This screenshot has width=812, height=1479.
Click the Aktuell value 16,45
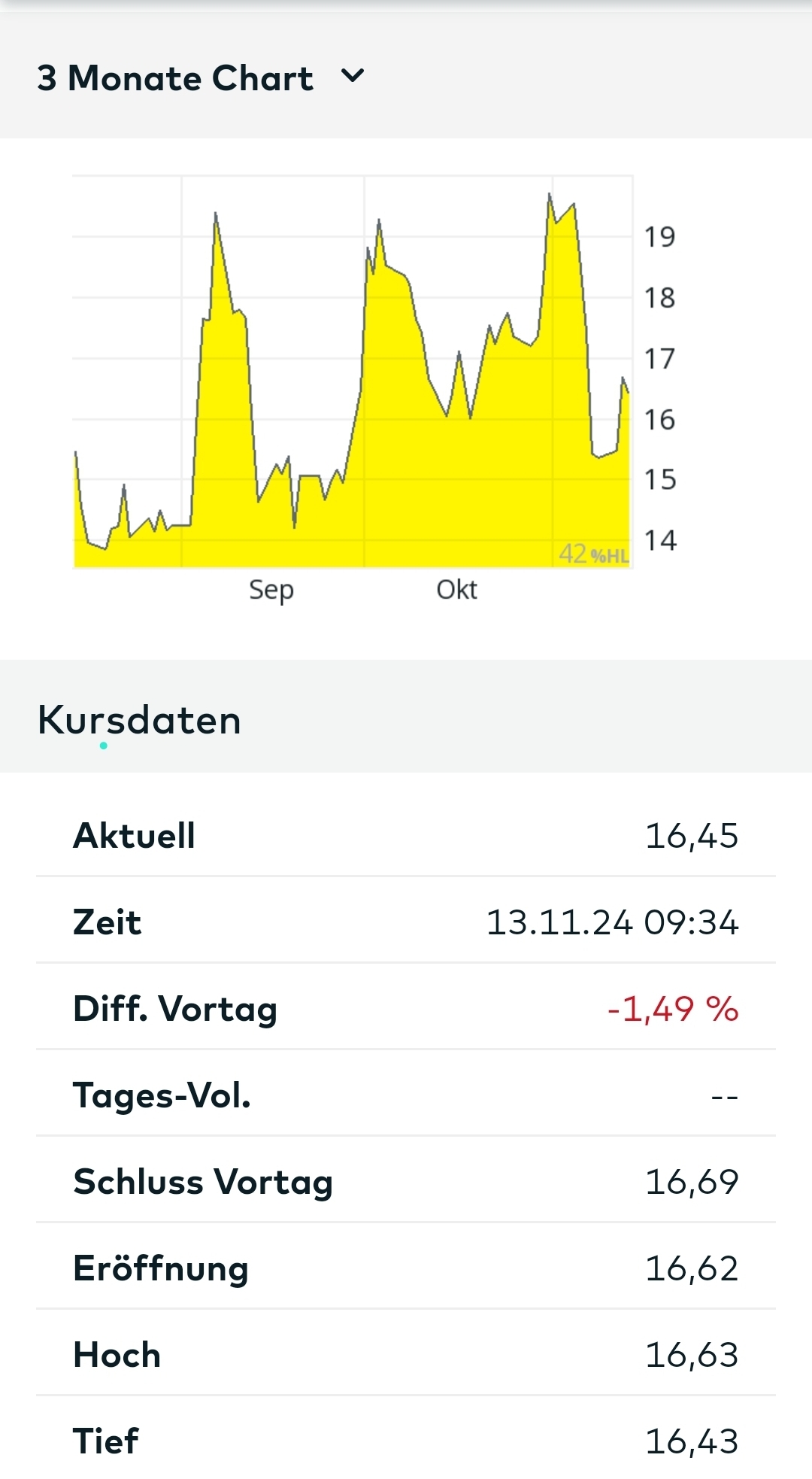(x=692, y=835)
